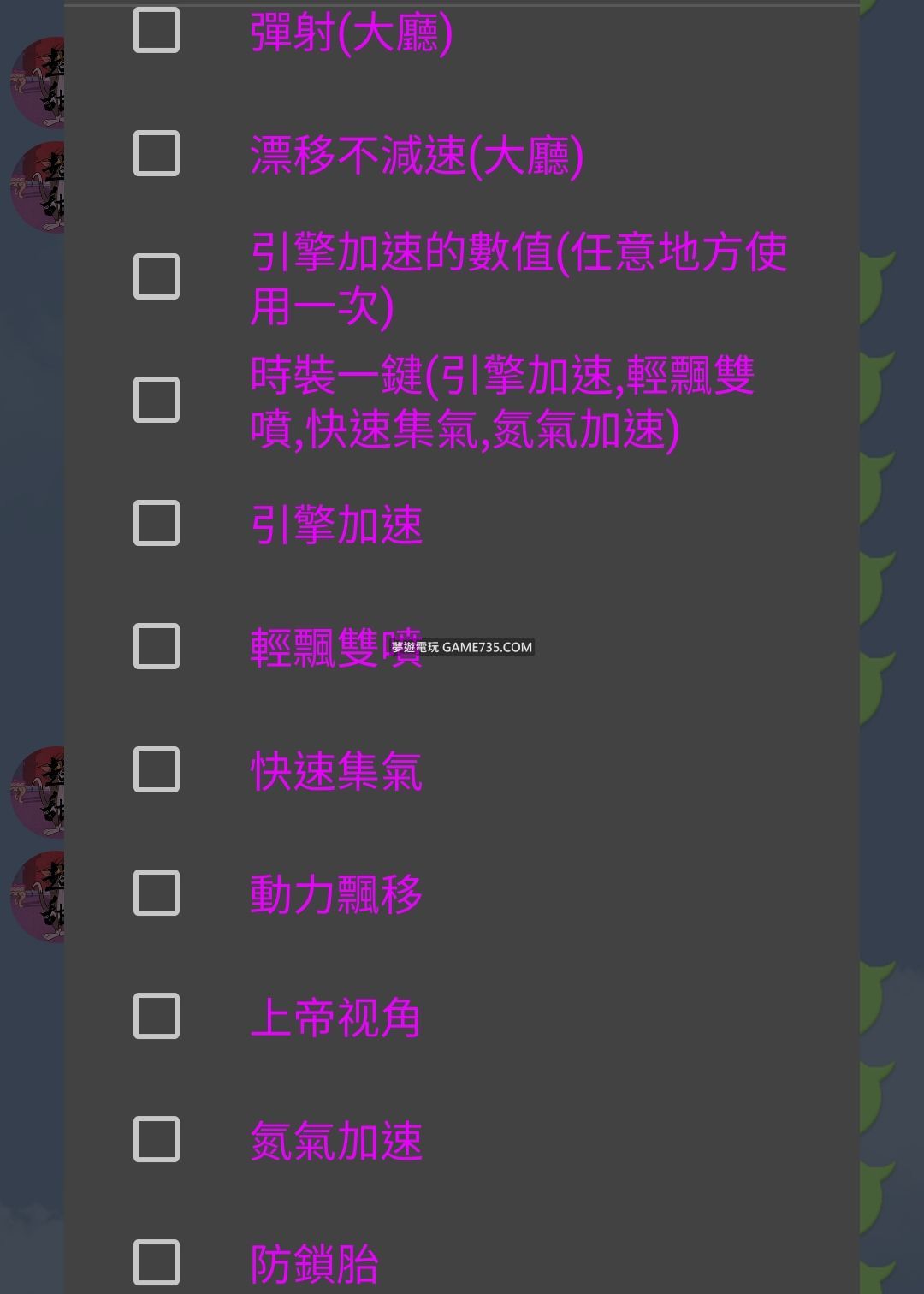The image size is (924, 1294).
Task: Enable the 輕飄雙噴 checkbox
Action: pyautogui.click(x=157, y=647)
